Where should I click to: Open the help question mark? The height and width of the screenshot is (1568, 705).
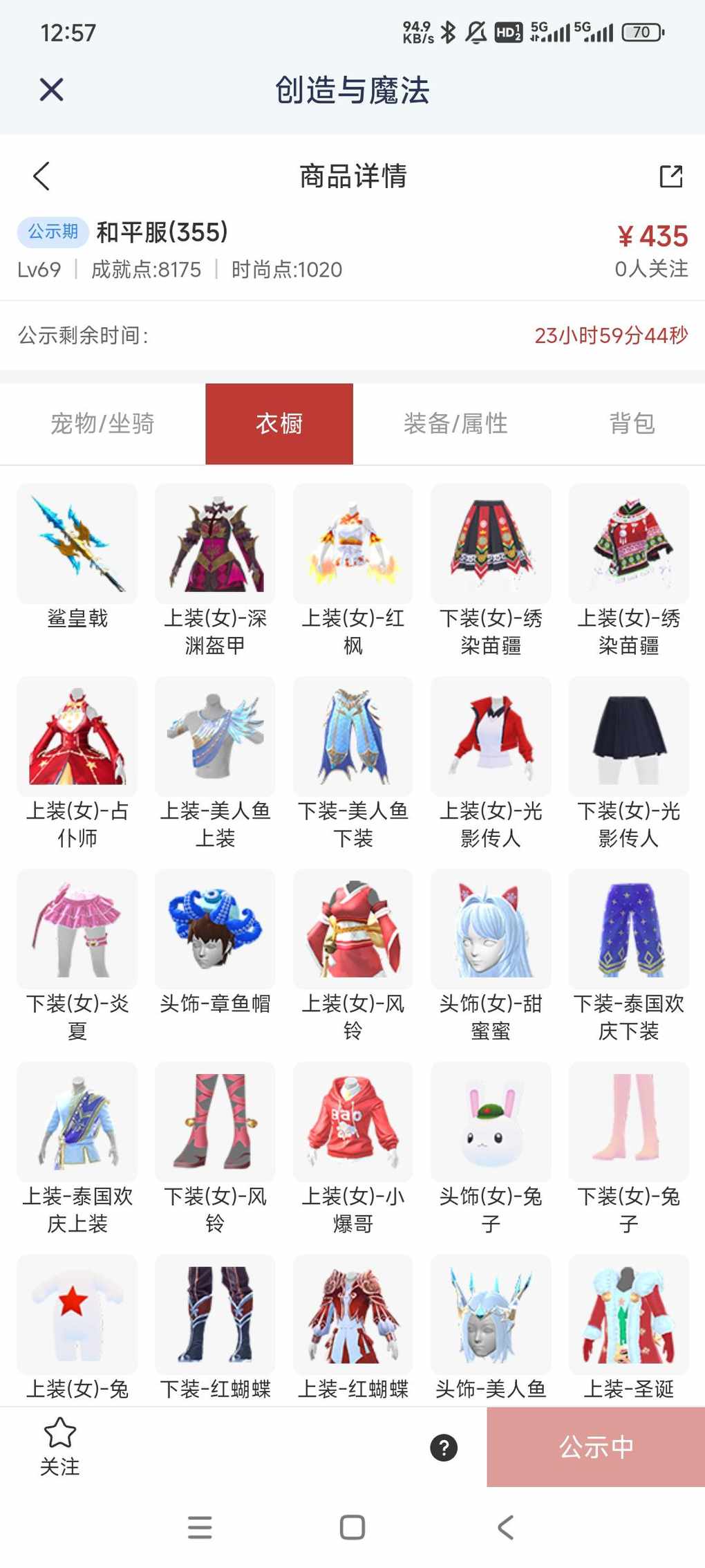(x=444, y=1447)
